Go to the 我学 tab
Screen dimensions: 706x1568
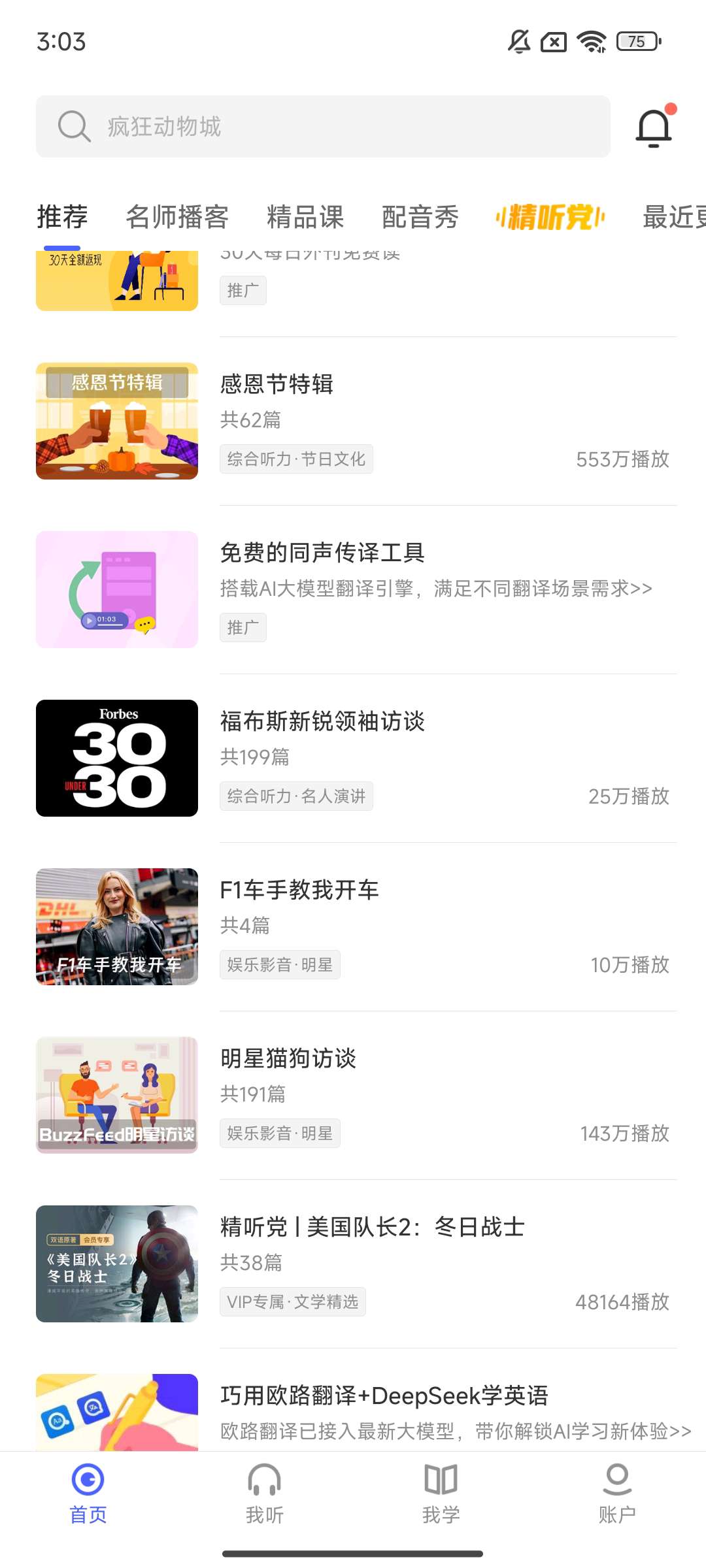441,1494
